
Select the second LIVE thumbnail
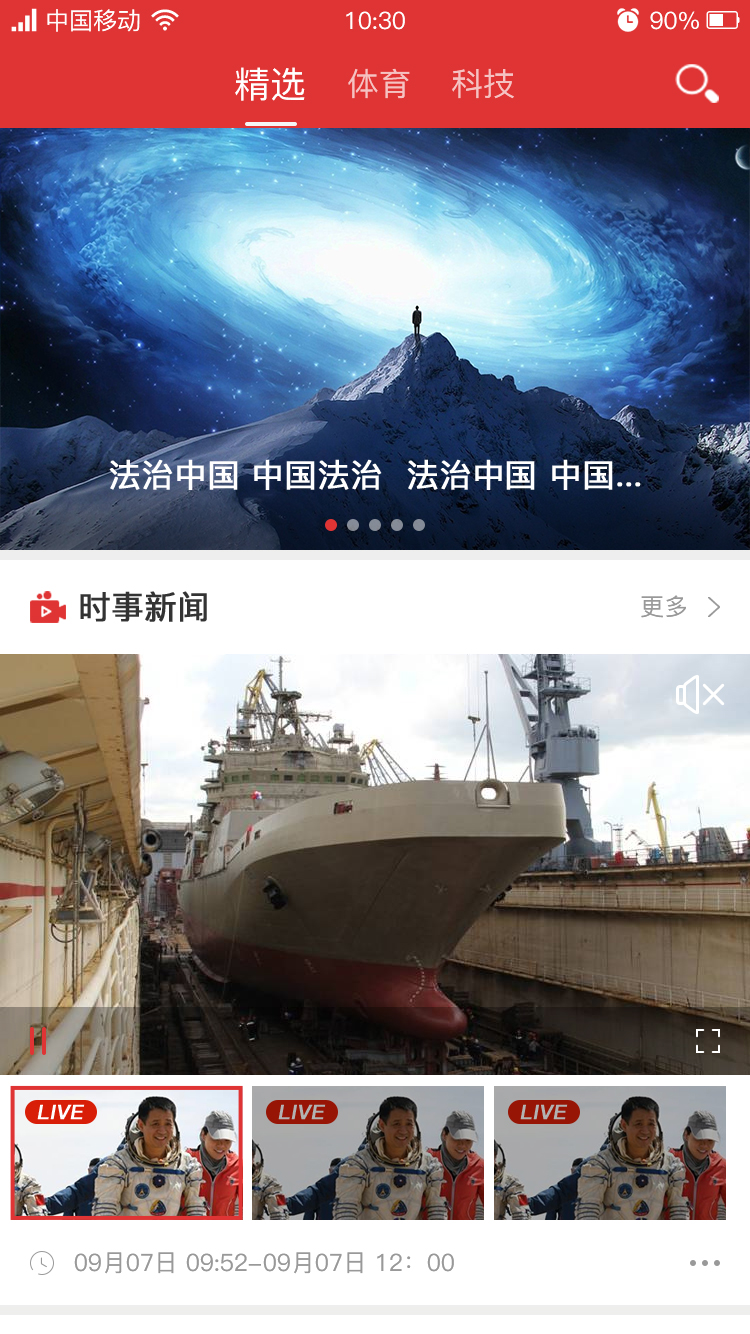(x=368, y=1153)
